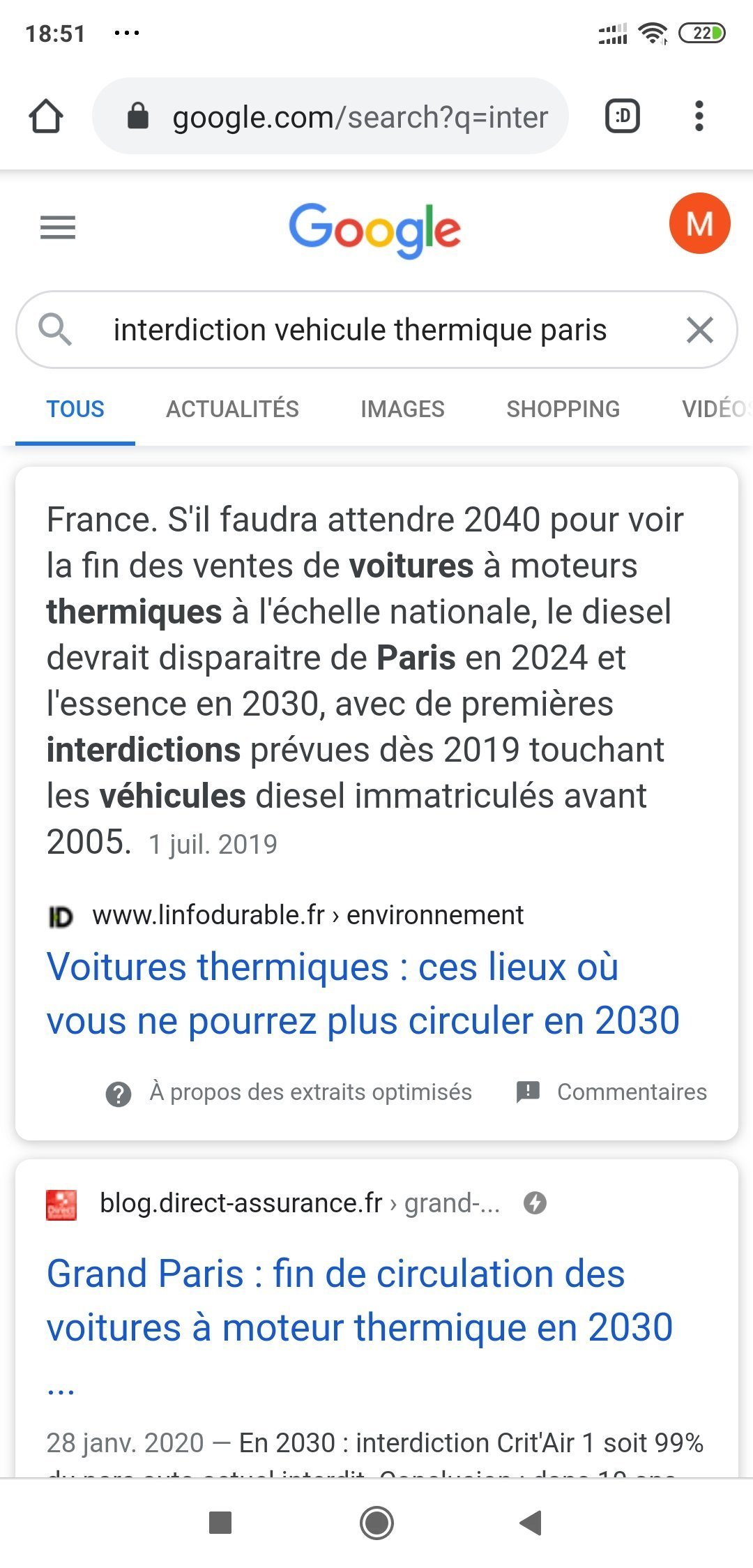Tap the search query field
The width and height of the screenshot is (753, 1568).
(x=360, y=330)
